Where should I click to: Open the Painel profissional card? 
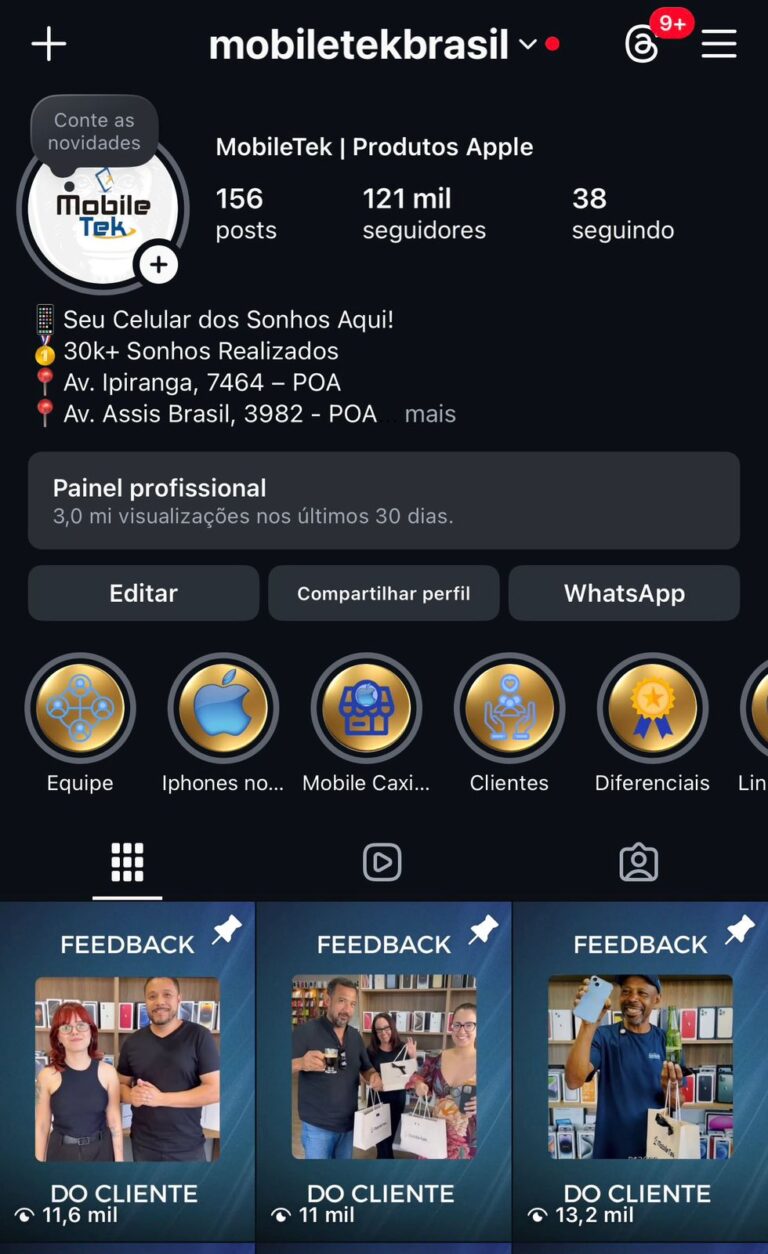pos(384,500)
